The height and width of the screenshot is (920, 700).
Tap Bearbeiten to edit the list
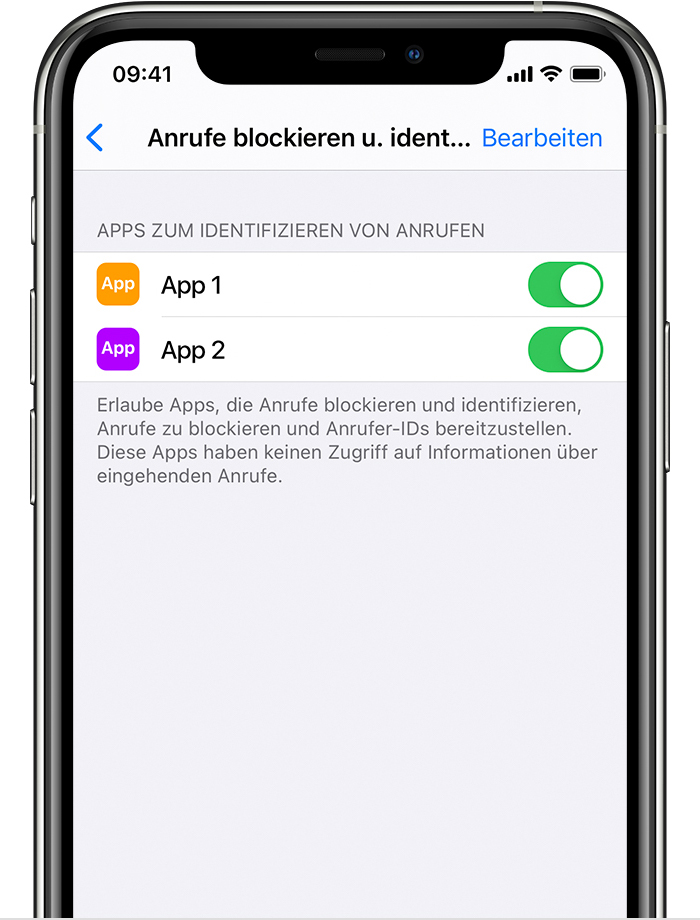click(x=542, y=138)
